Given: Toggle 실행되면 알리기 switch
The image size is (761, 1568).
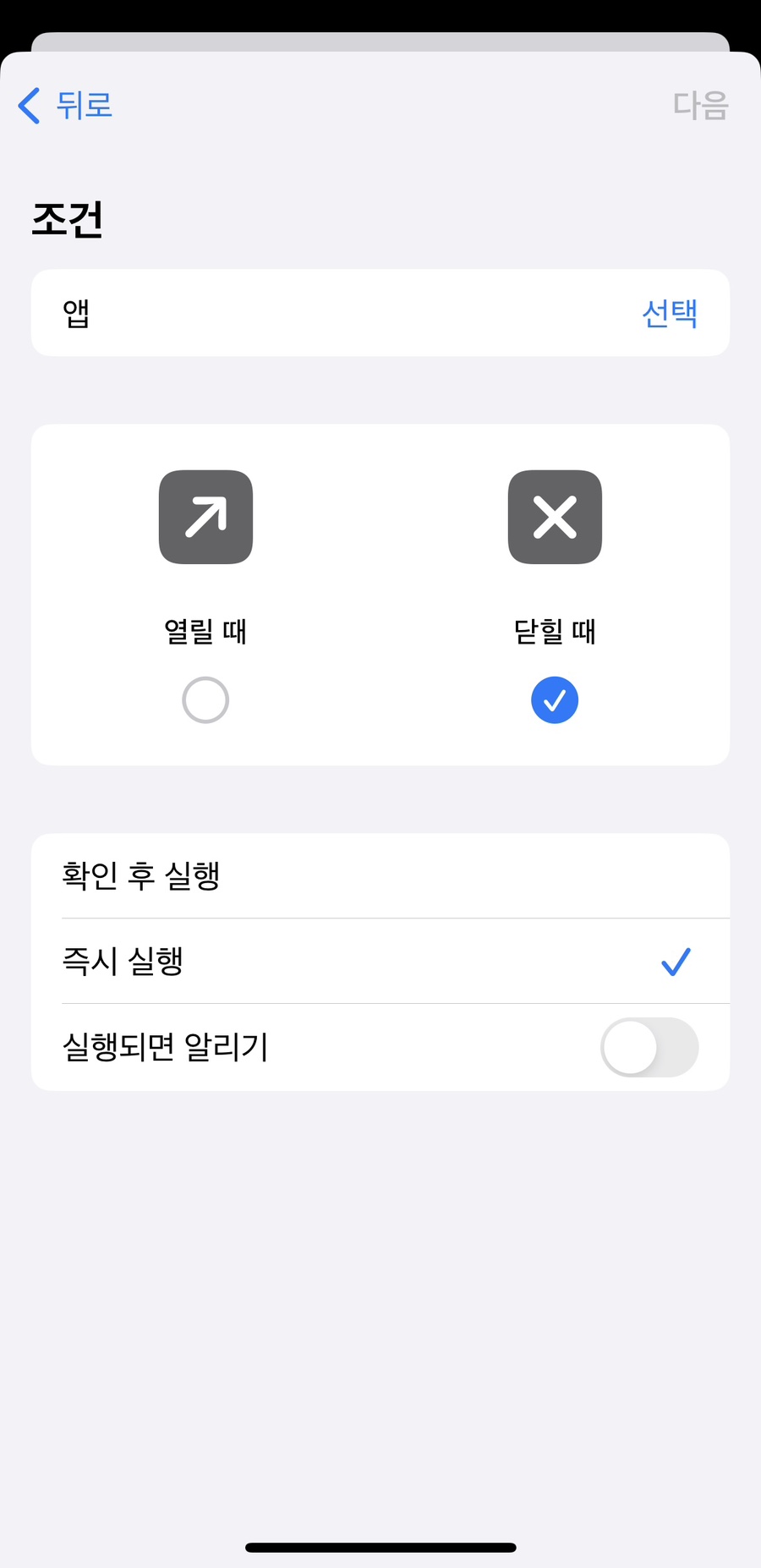Looking at the screenshot, I should click(649, 1047).
